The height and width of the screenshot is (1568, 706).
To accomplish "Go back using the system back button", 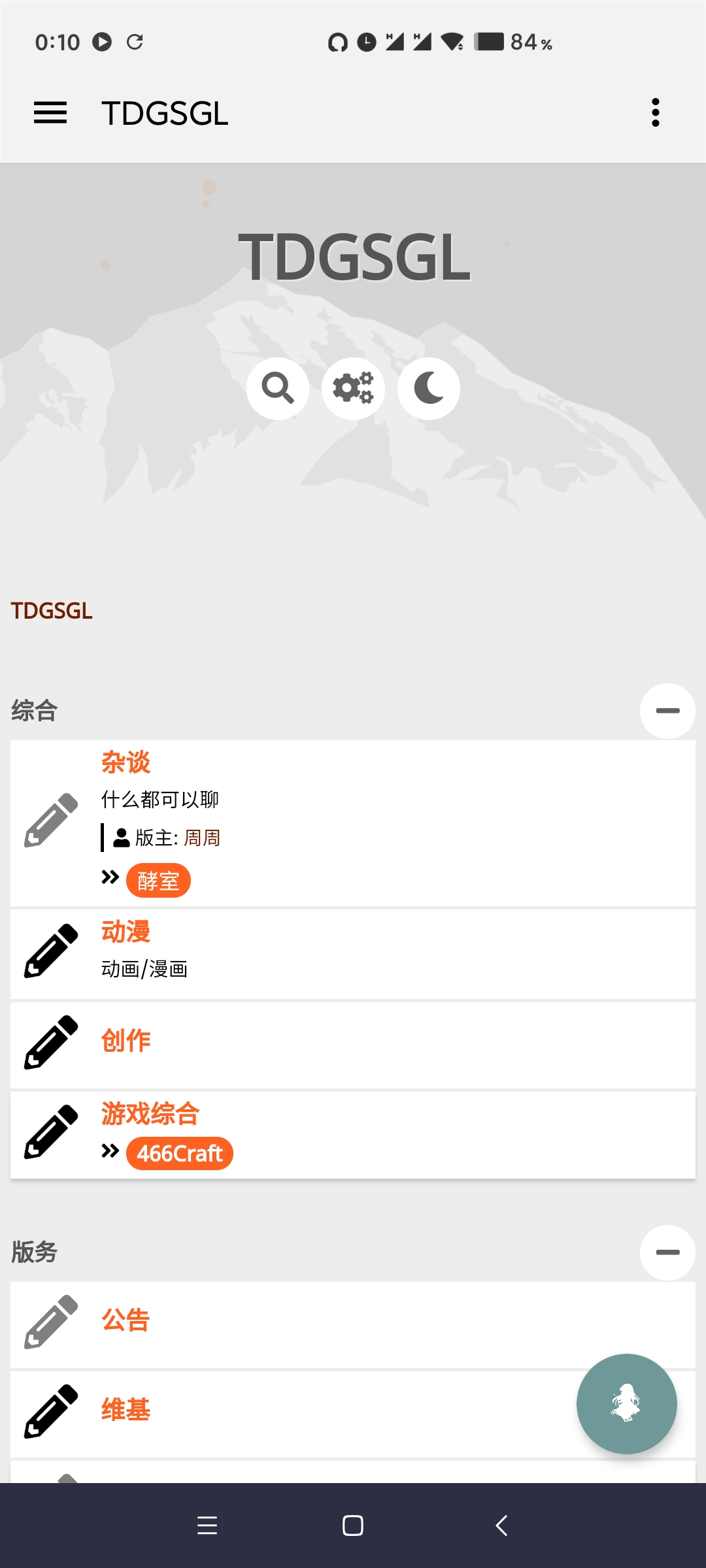I will [501, 1526].
